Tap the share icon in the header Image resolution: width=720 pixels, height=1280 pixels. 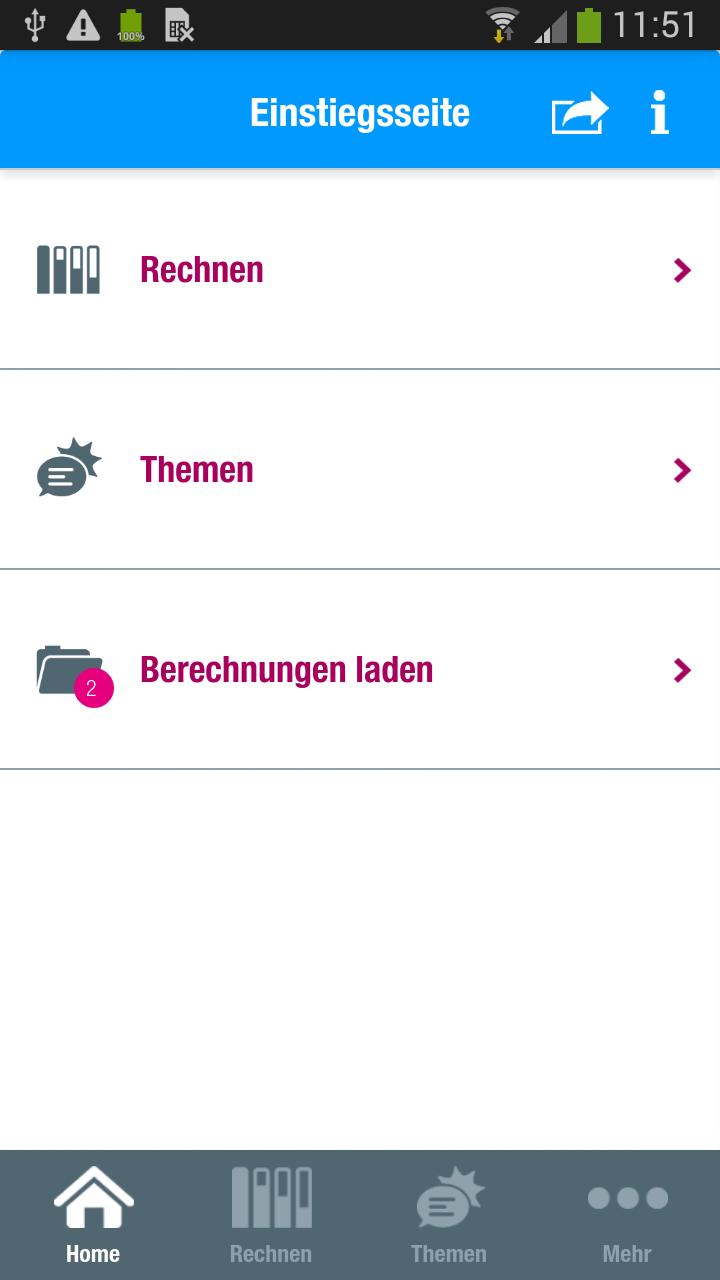pyautogui.click(x=580, y=113)
